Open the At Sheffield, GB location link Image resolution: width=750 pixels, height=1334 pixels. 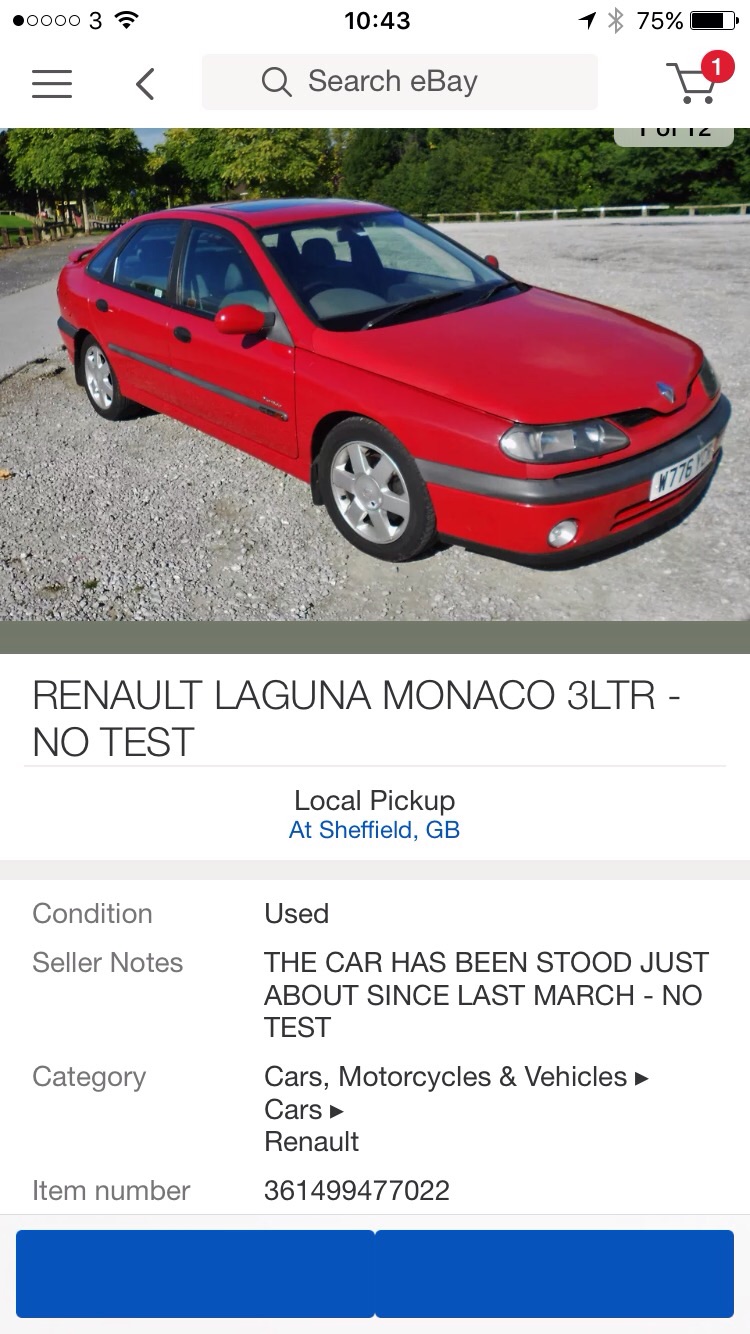coord(374,830)
